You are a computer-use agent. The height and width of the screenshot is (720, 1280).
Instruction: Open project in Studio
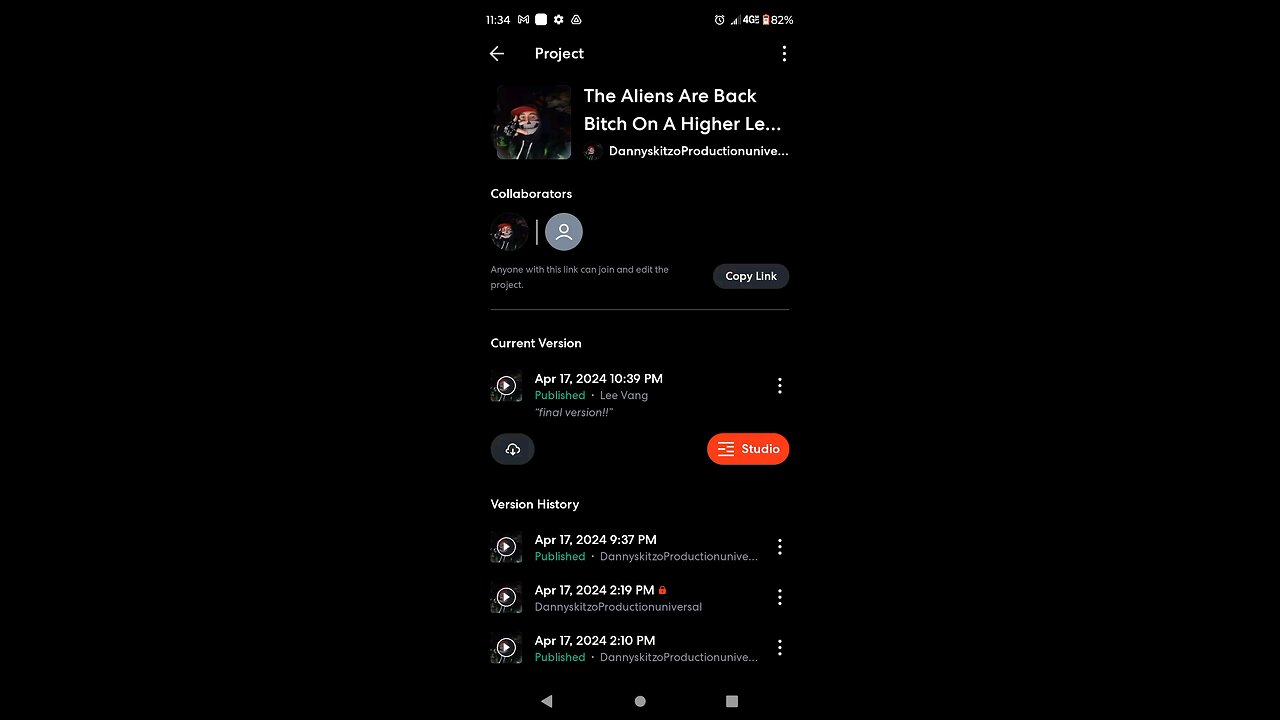click(748, 449)
